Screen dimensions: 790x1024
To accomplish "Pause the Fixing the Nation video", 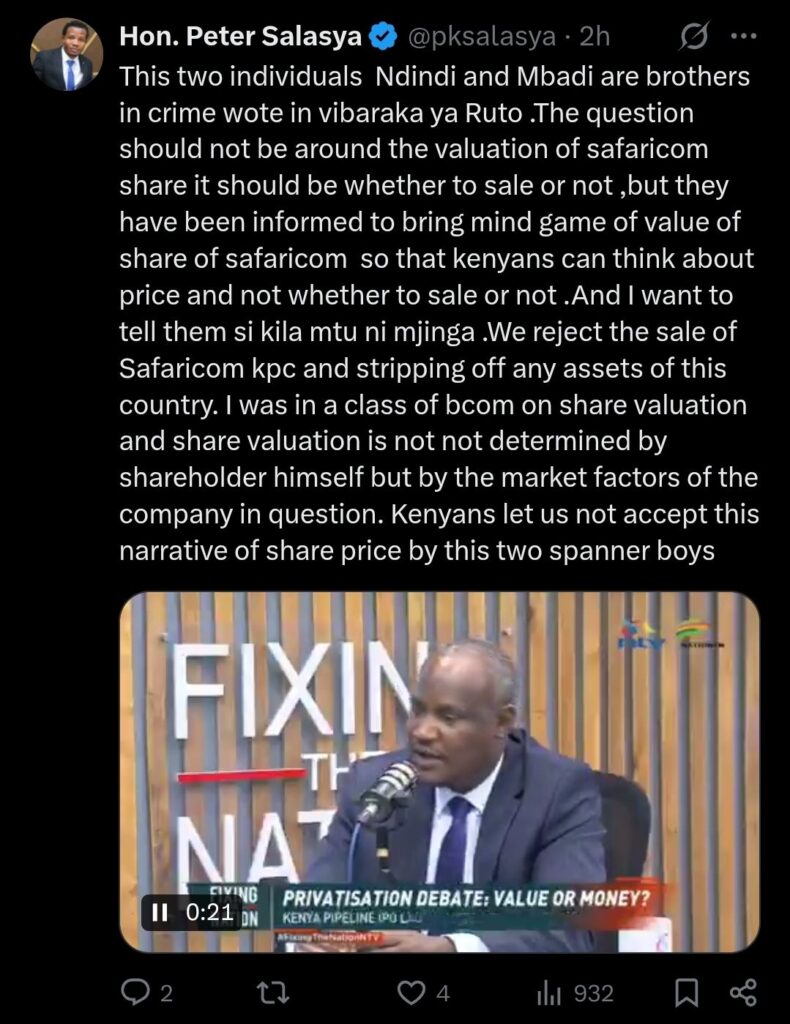I will pos(160,912).
